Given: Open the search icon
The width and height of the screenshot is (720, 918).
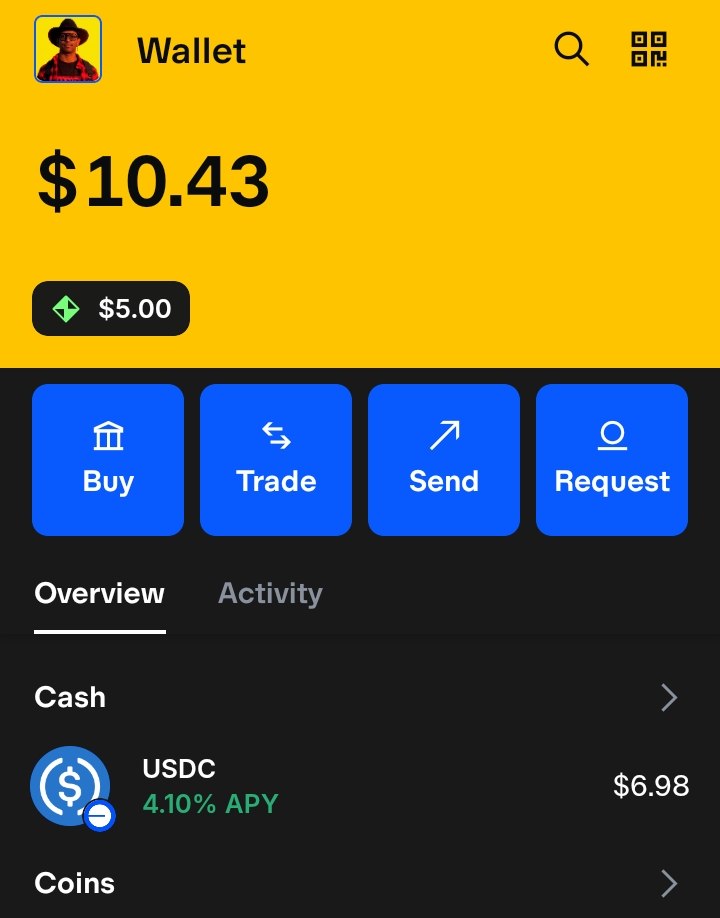Looking at the screenshot, I should (571, 49).
